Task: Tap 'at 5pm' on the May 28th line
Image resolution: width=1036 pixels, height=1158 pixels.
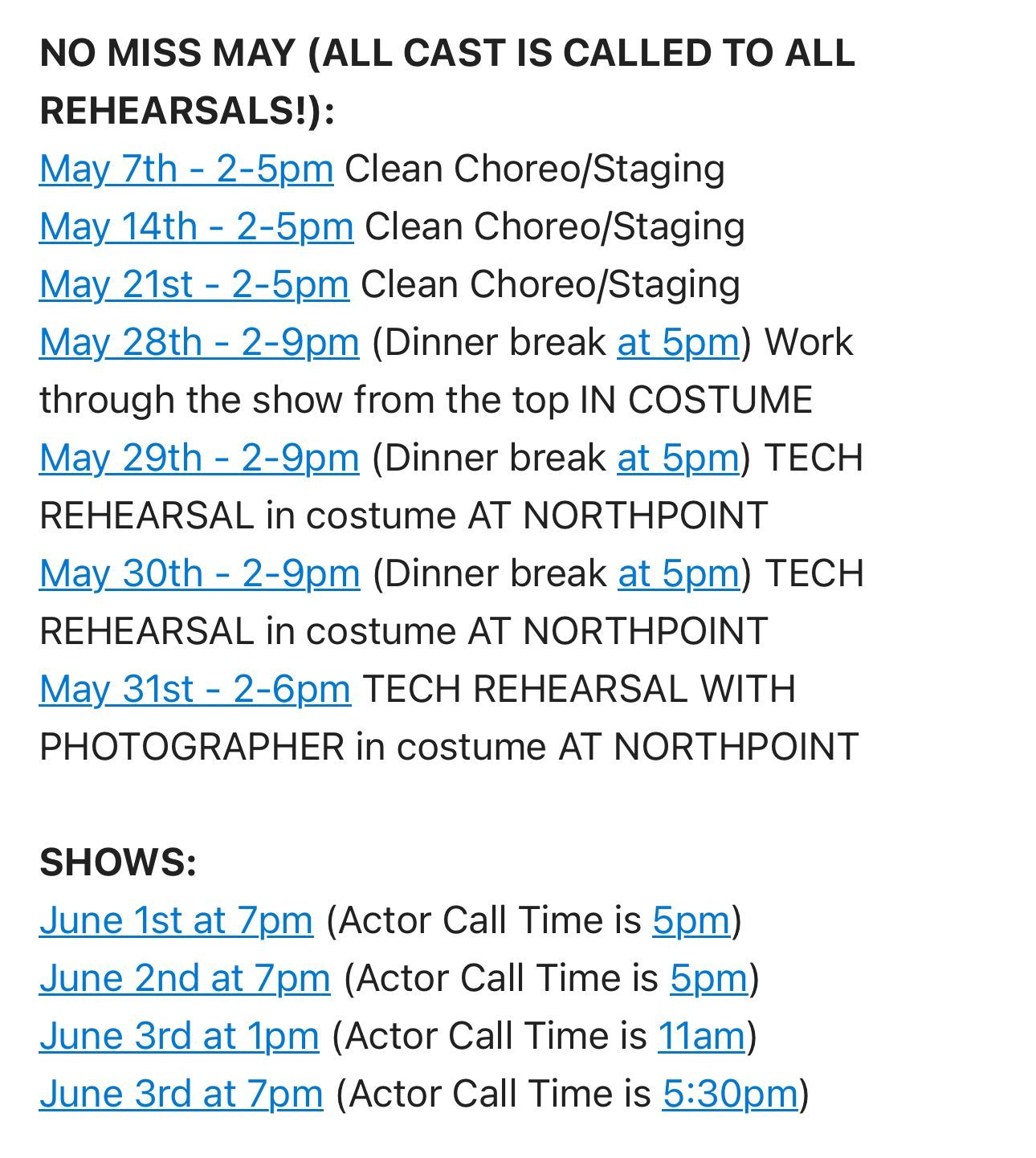Action: pyautogui.click(x=677, y=343)
